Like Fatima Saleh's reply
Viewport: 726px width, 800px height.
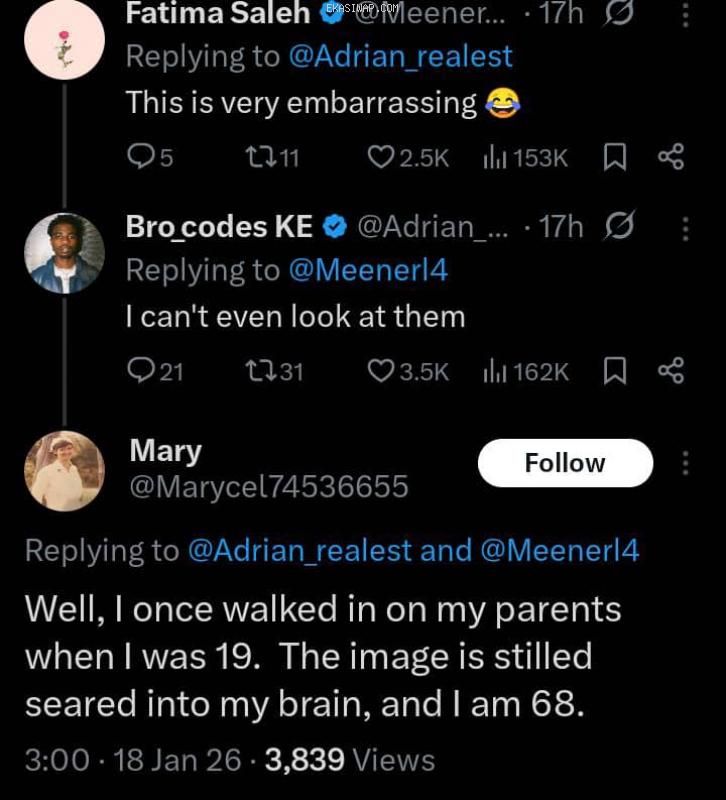pyautogui.click(x=380, y=157)
